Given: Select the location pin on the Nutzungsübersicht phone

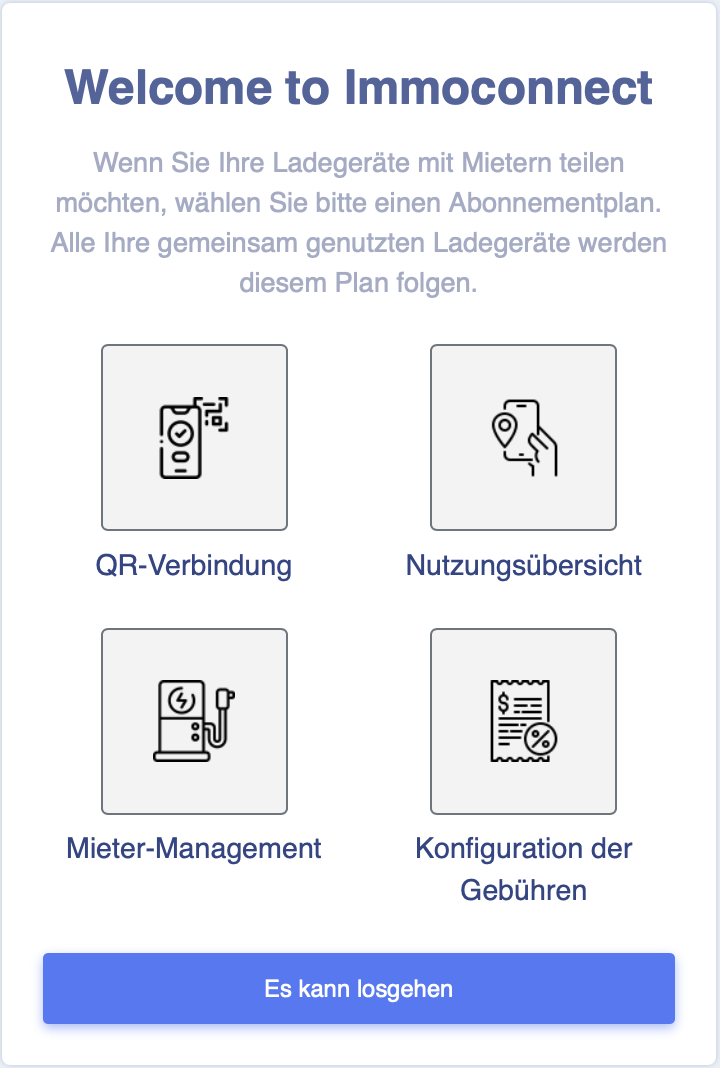Looking at the screenshot, I should (x=506, y=428).
